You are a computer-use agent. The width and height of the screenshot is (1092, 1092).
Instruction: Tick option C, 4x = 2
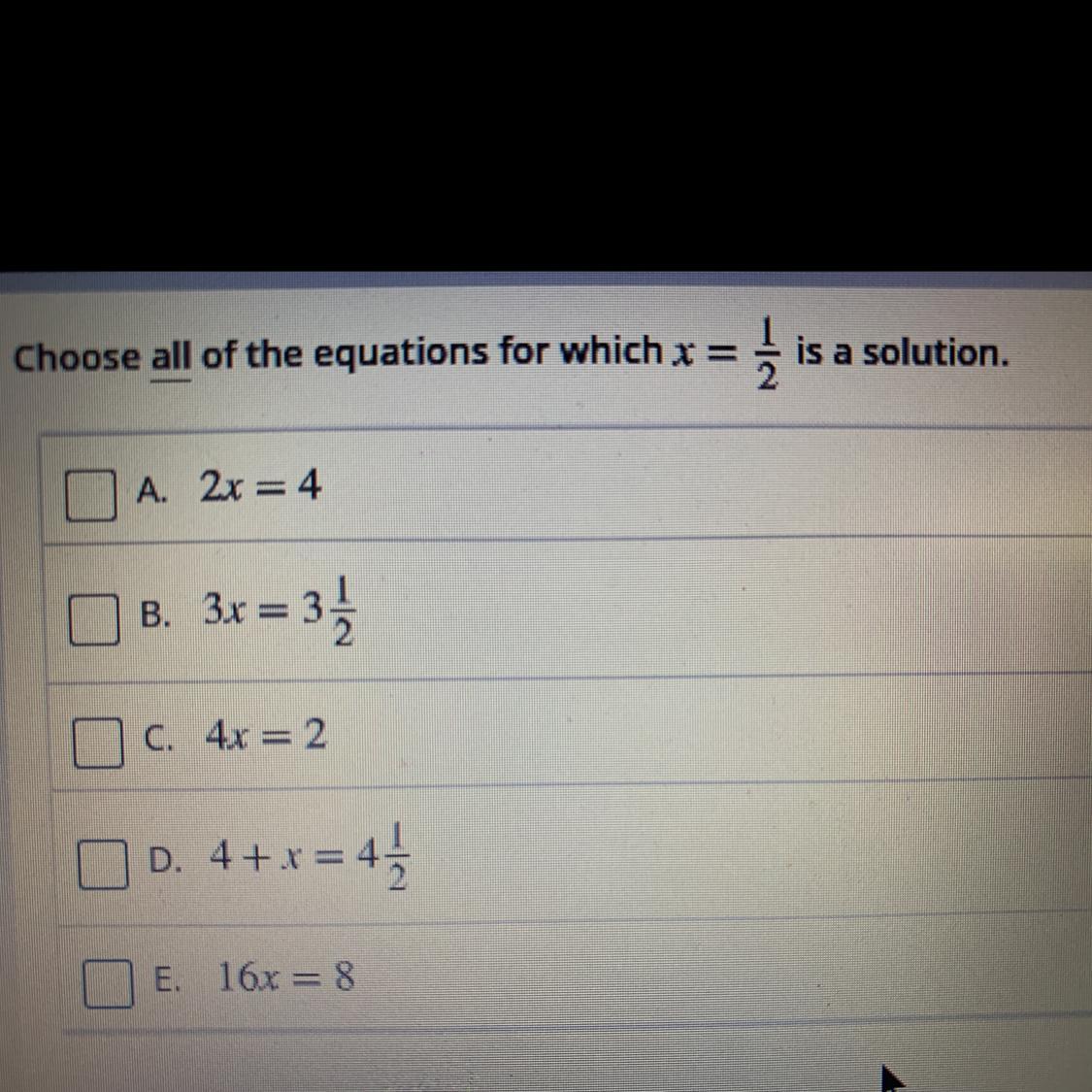click(99, 744)
